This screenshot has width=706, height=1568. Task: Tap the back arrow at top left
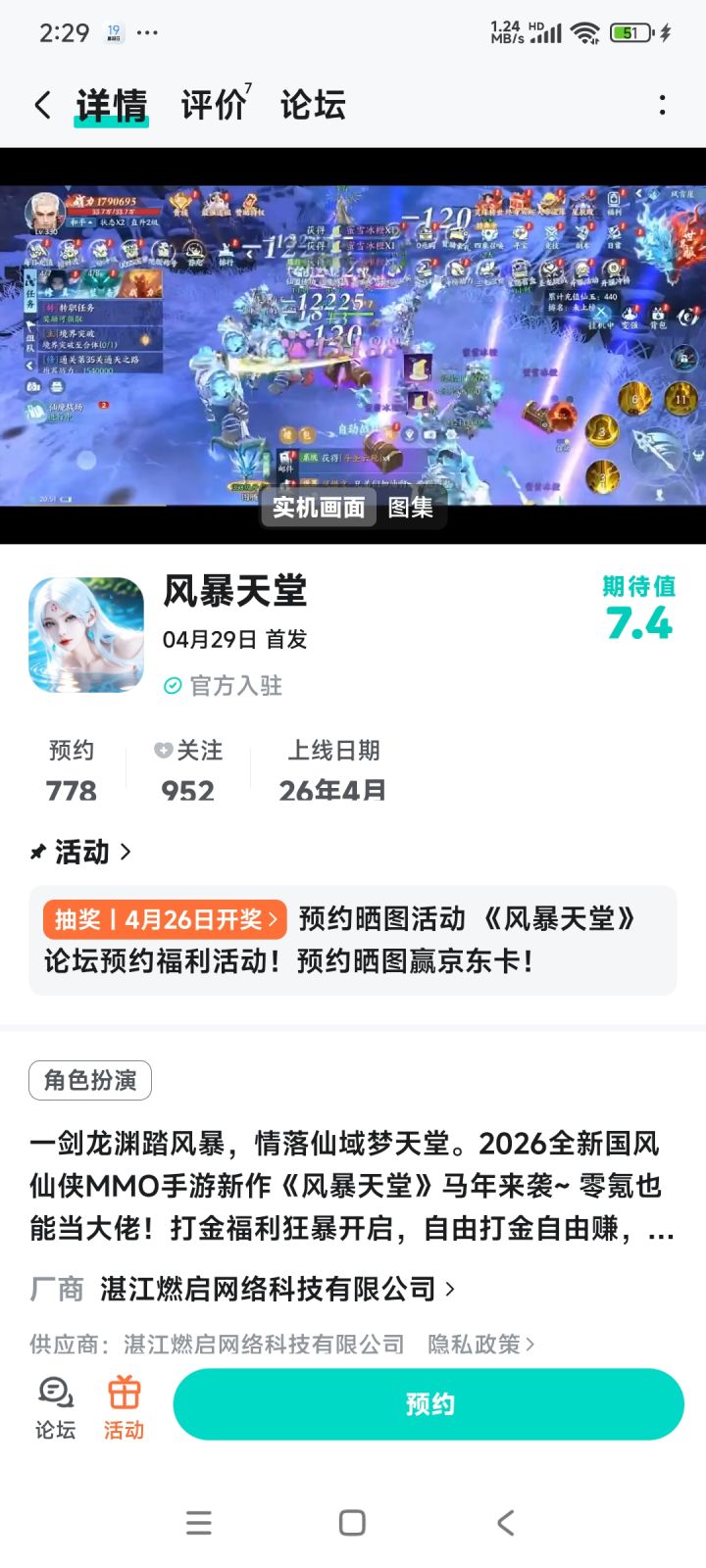click(41, 103)
